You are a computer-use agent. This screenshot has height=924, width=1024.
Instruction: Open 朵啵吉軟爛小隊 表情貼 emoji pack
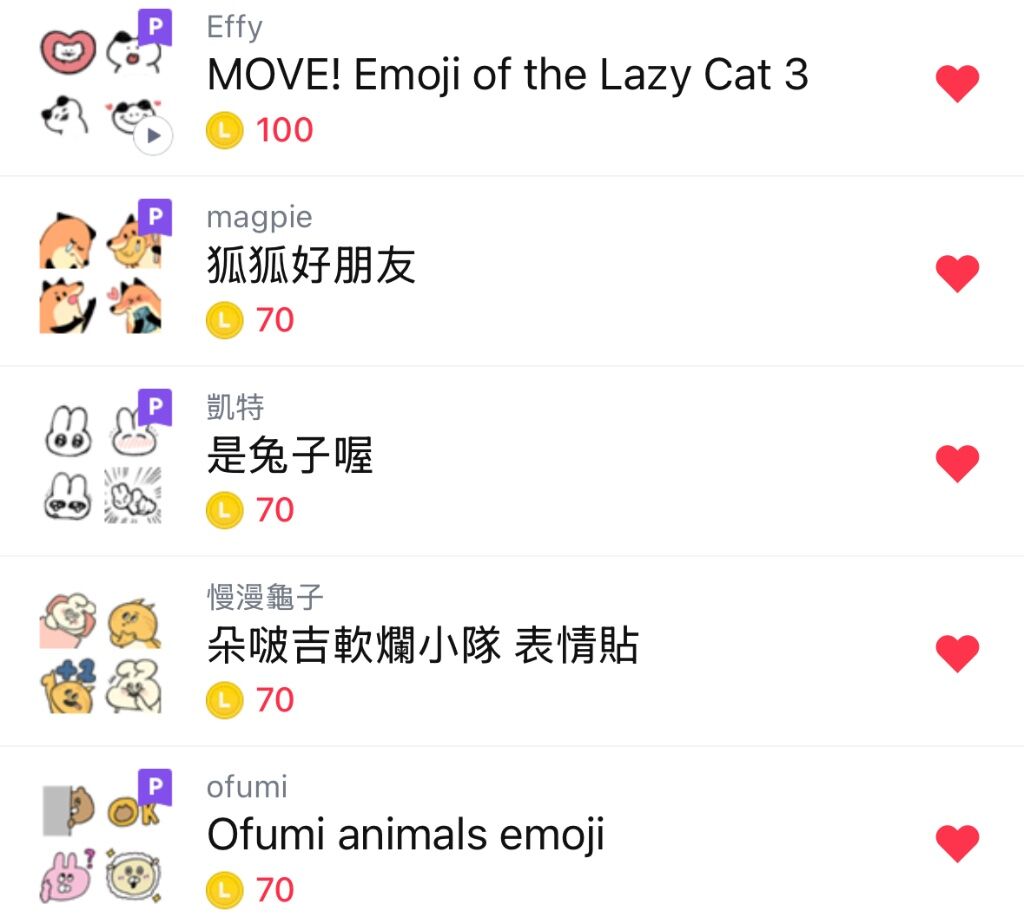[422, 647]
